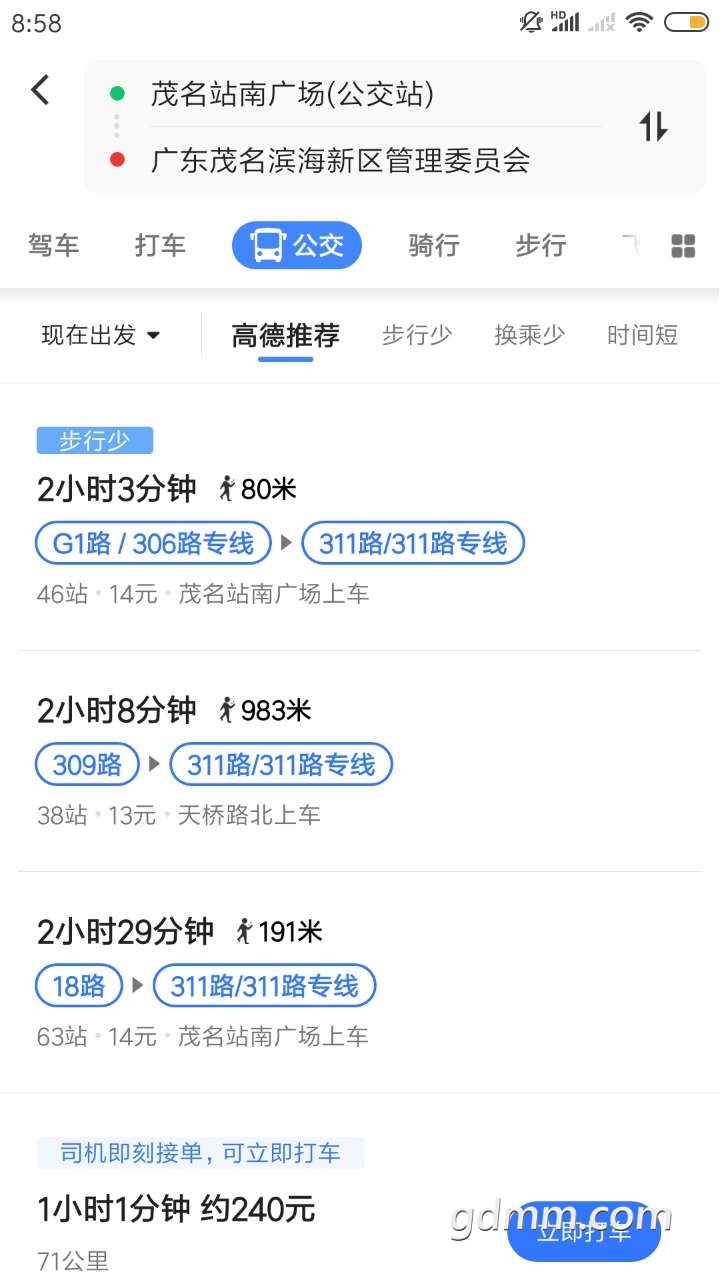Expand the 现在出发 departure time dropdown

click(x=100, y=335)
